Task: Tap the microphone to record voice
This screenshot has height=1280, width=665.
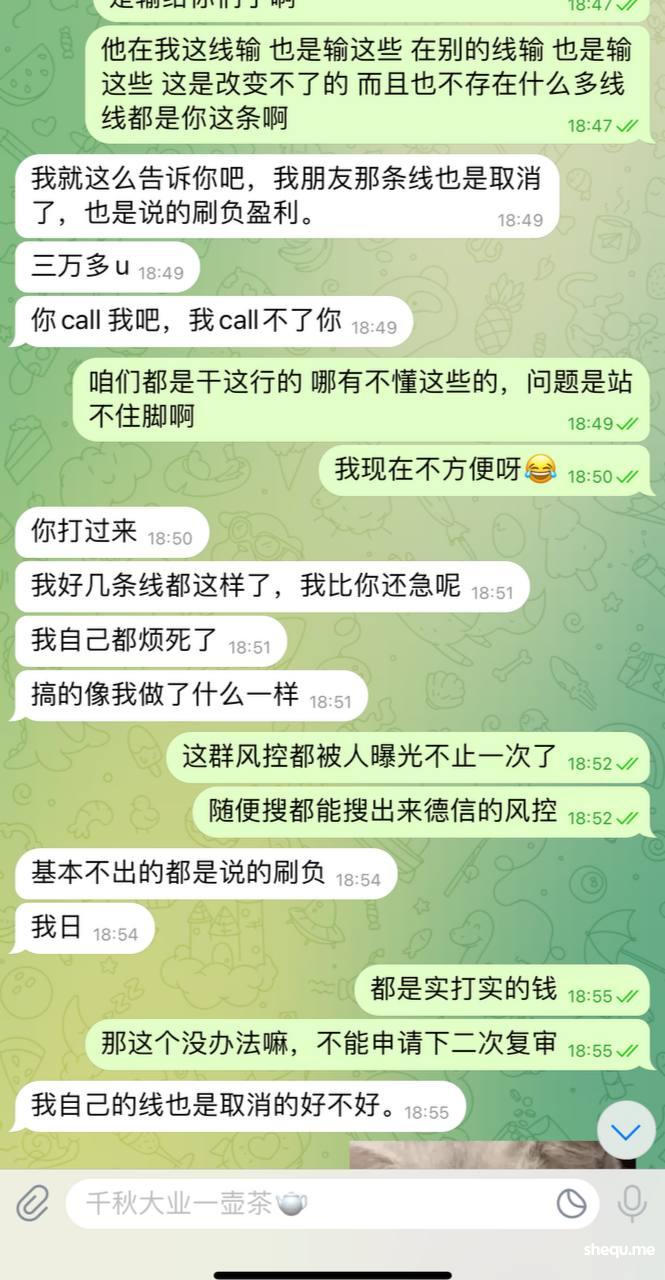Action: (632, 1203)
